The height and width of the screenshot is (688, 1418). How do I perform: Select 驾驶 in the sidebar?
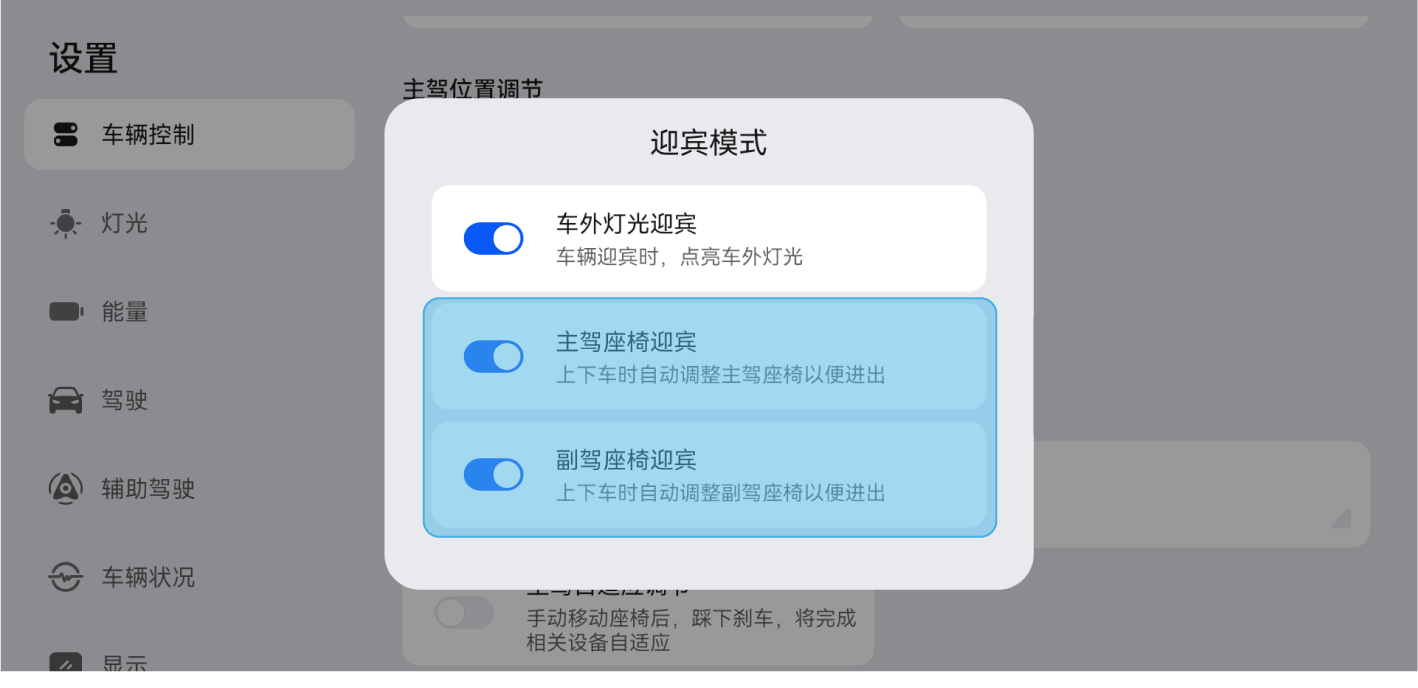(124, 401)
